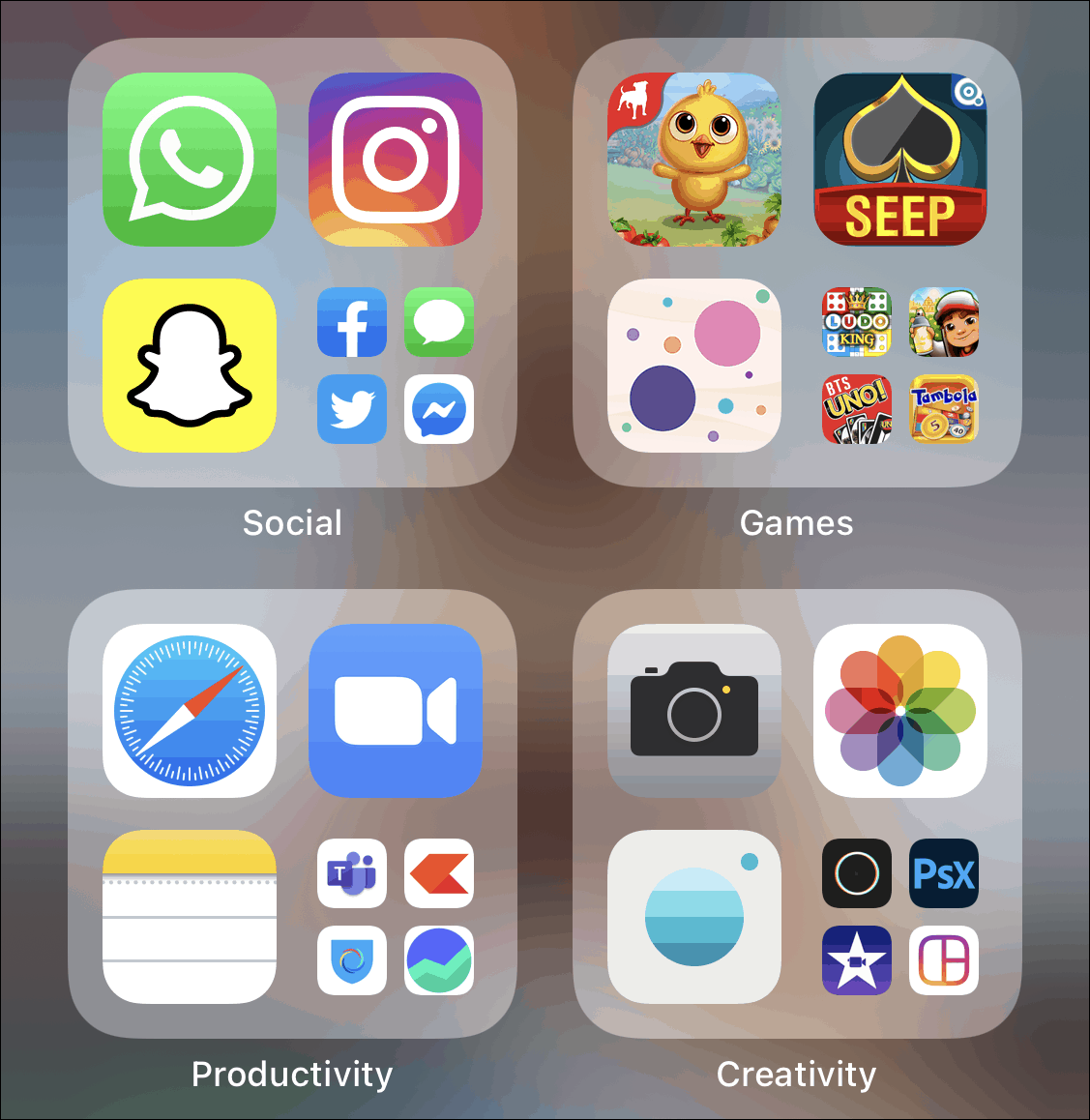Launch the yellow chick farm game
The height and width of the screenshot is (1120, 1090).
point(694,160)
